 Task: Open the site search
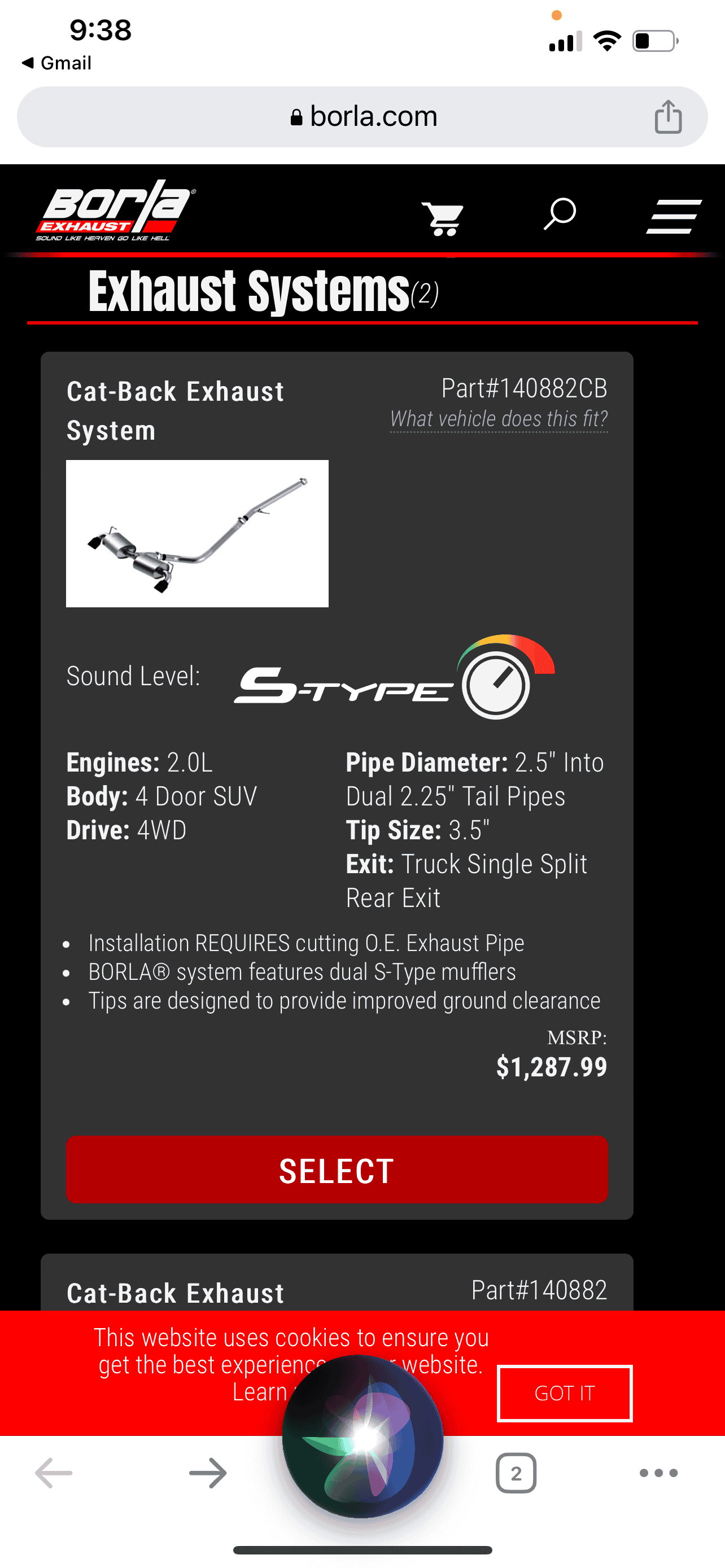click(x=560, y=214)
